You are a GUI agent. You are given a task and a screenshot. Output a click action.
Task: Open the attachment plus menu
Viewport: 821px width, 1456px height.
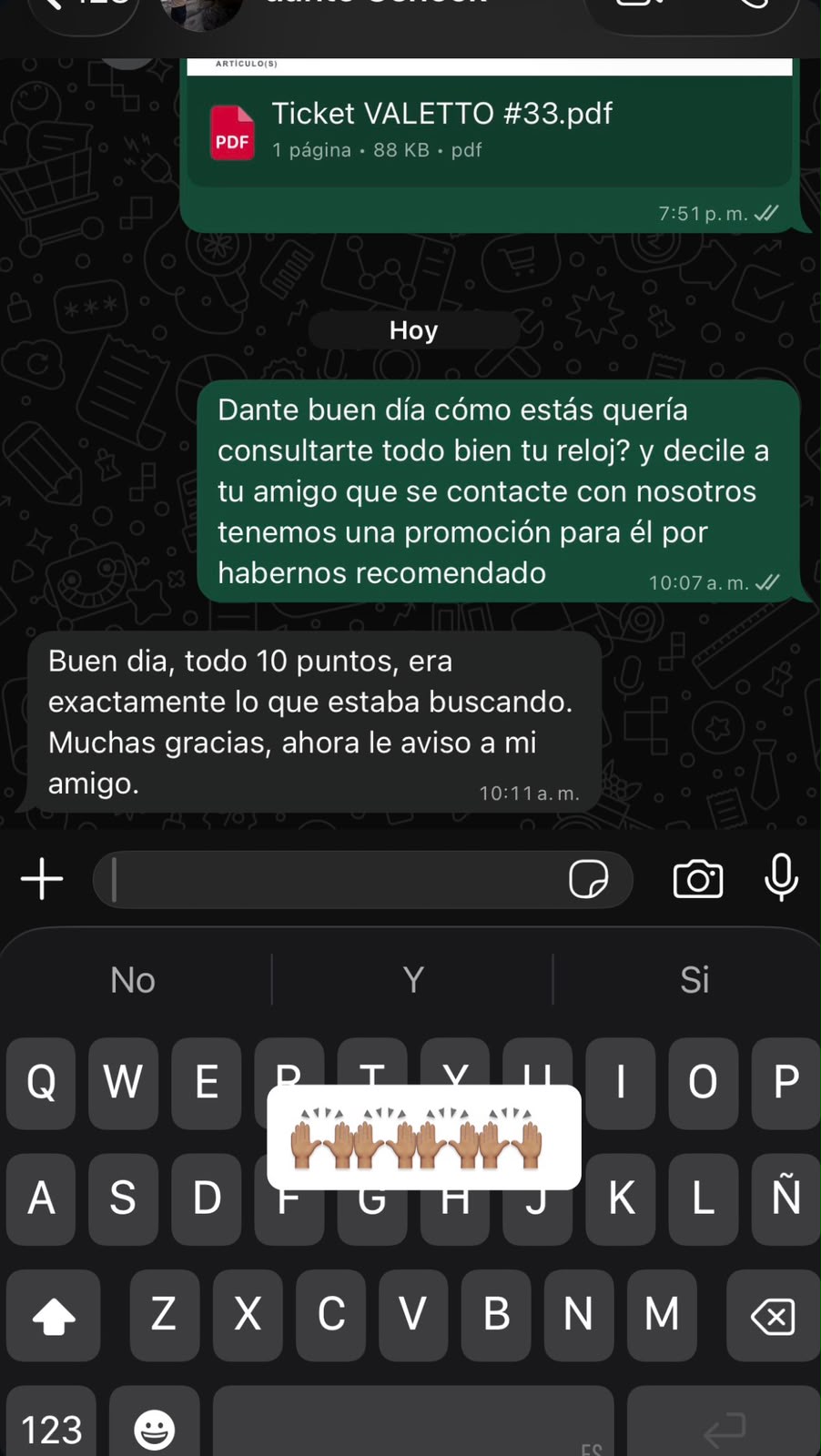(x=42, y=879)
